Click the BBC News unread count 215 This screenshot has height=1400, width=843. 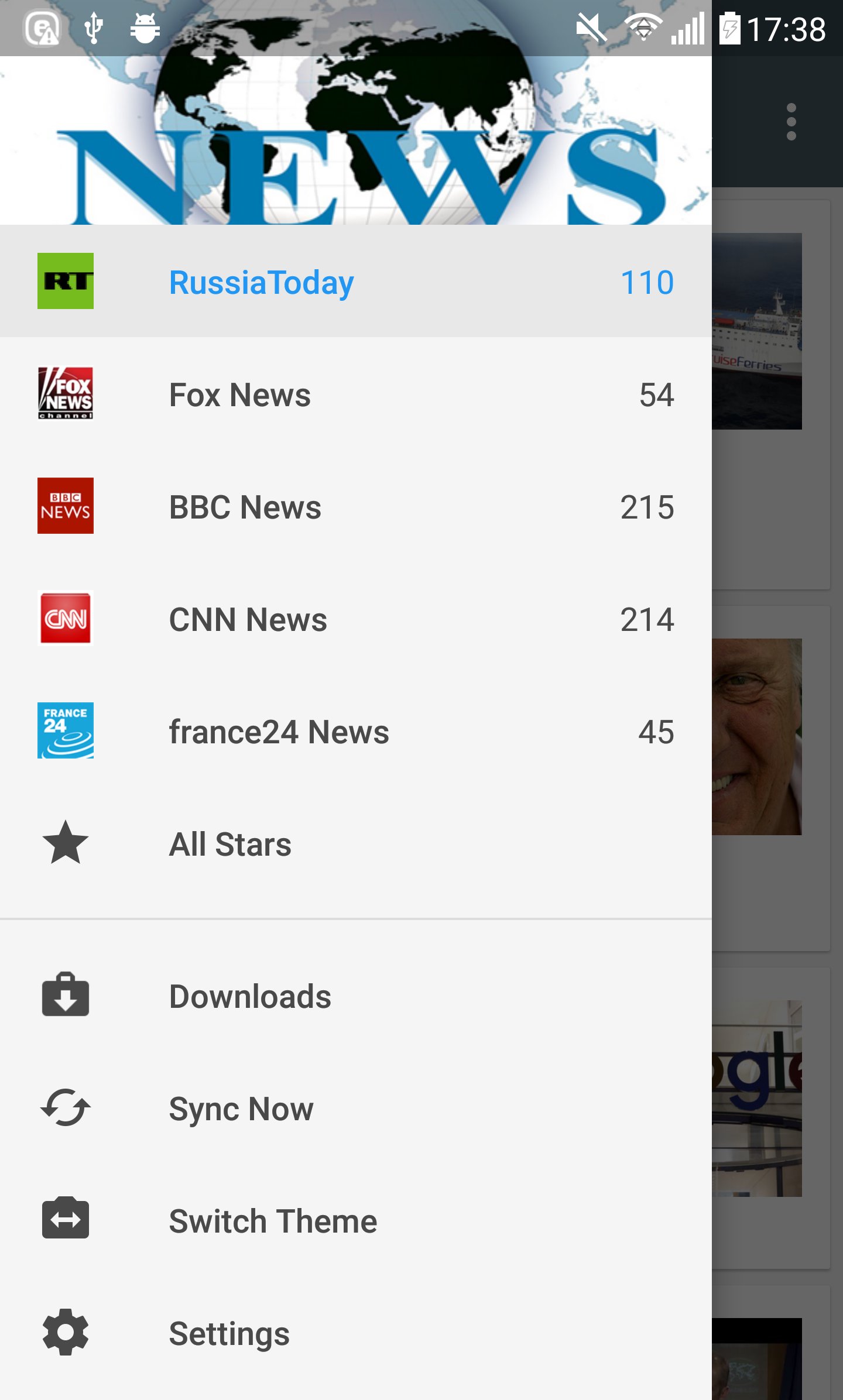tap(646, 506)
